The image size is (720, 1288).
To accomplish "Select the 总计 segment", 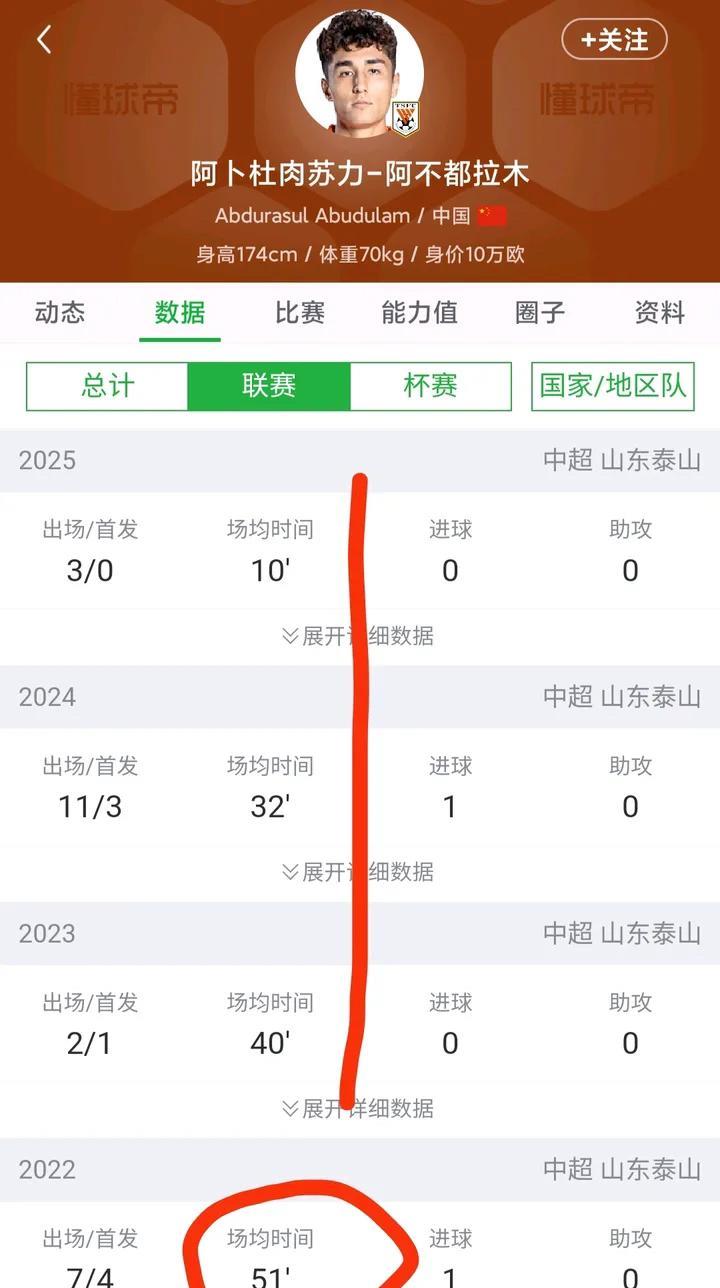I will (x=107, y=386).
